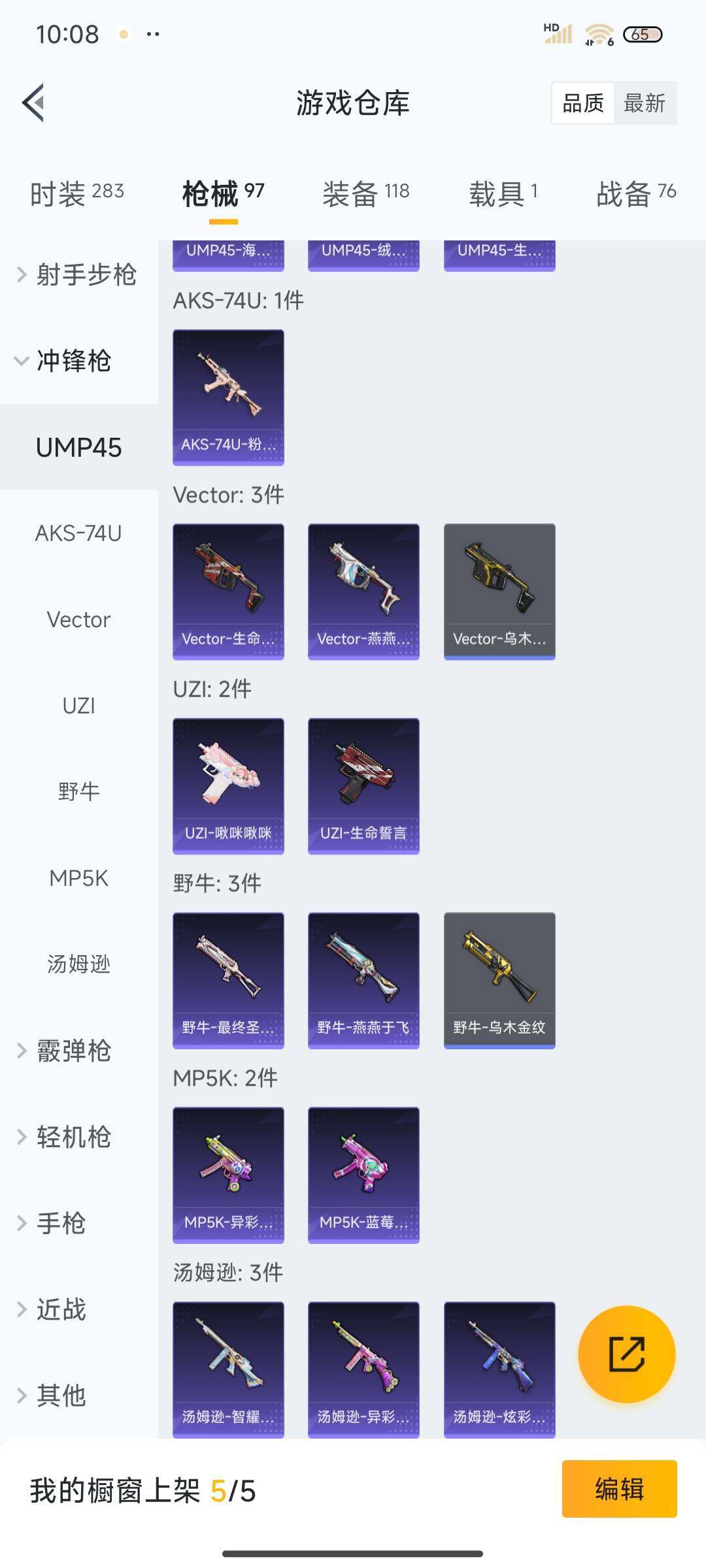
Task: Switch to the 战备 tab
Action: (635, 194)
